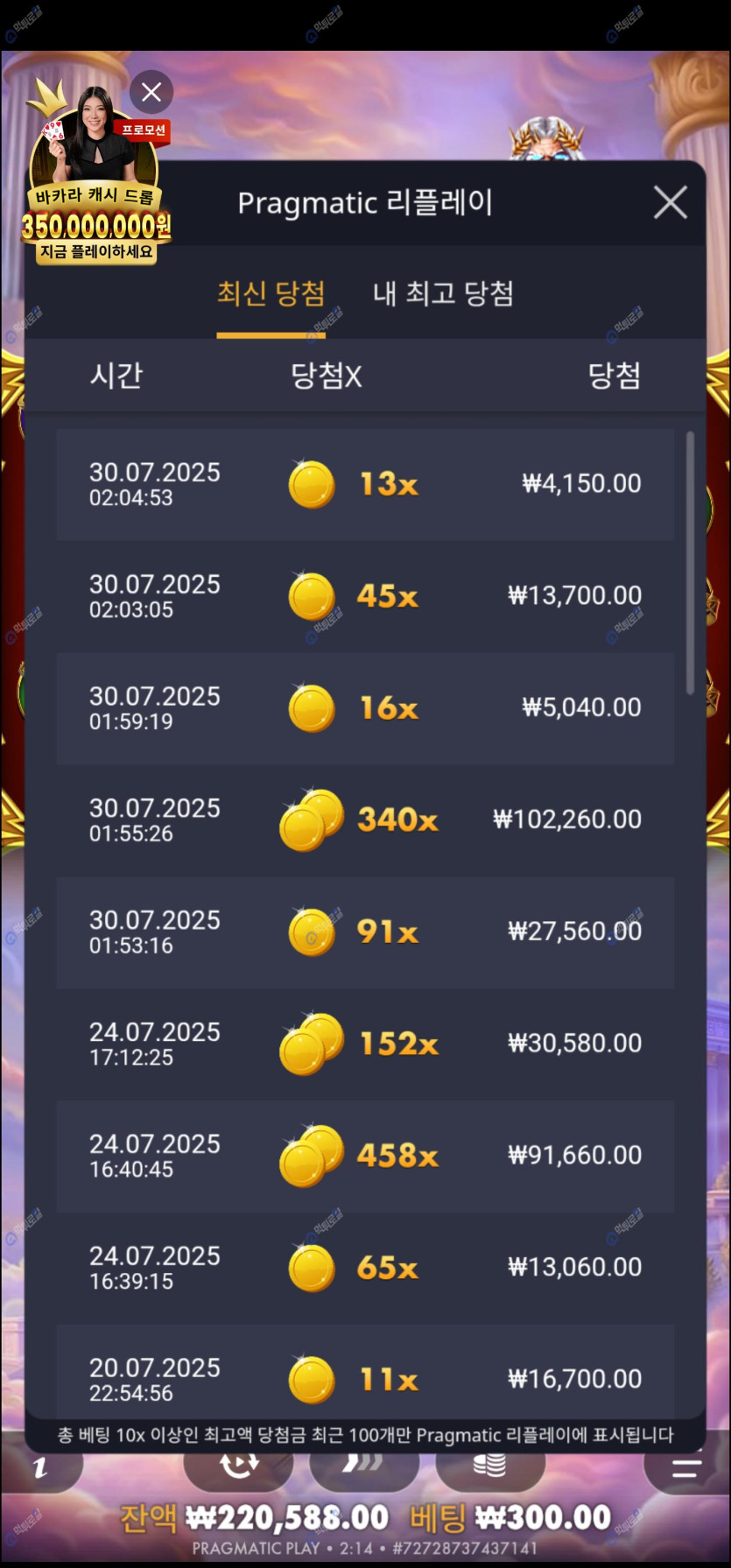Viewport: 731px width, 1568px height.
Task: Dismiss the 바카라 캐시 드롭 promotion banner
Action: click(151, 92)
